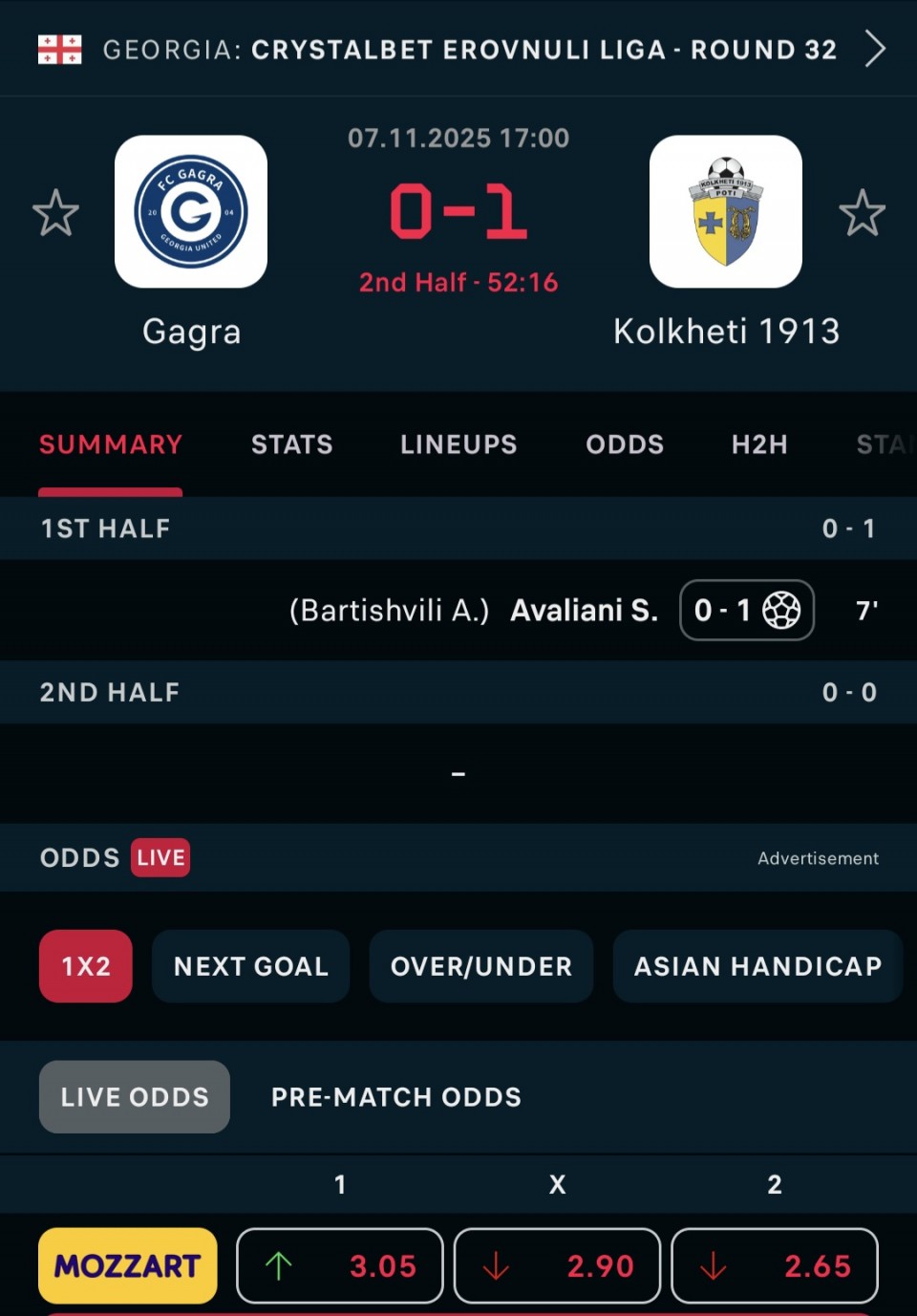This screenshot has width=917, height=1316.
Task: Open the Gagra team logo
Action: pyautogui.click(x=191, y=211)
